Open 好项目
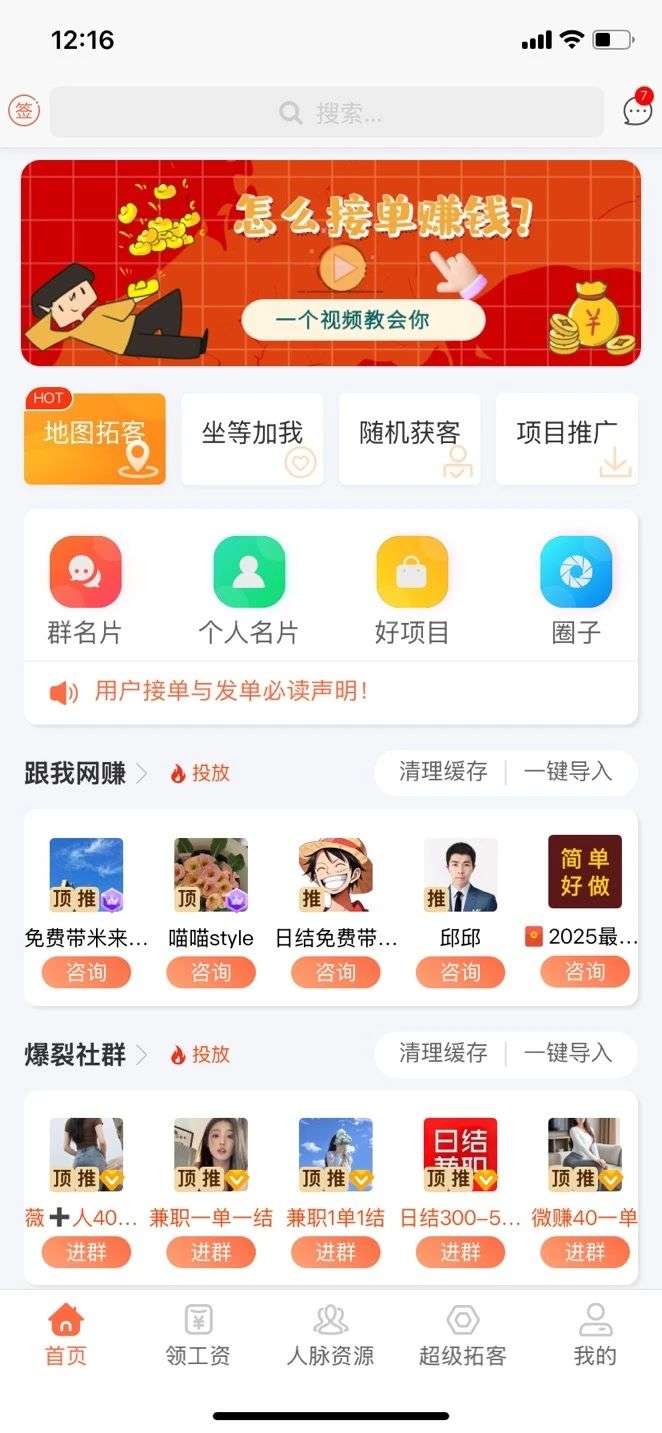 (412, 590)
